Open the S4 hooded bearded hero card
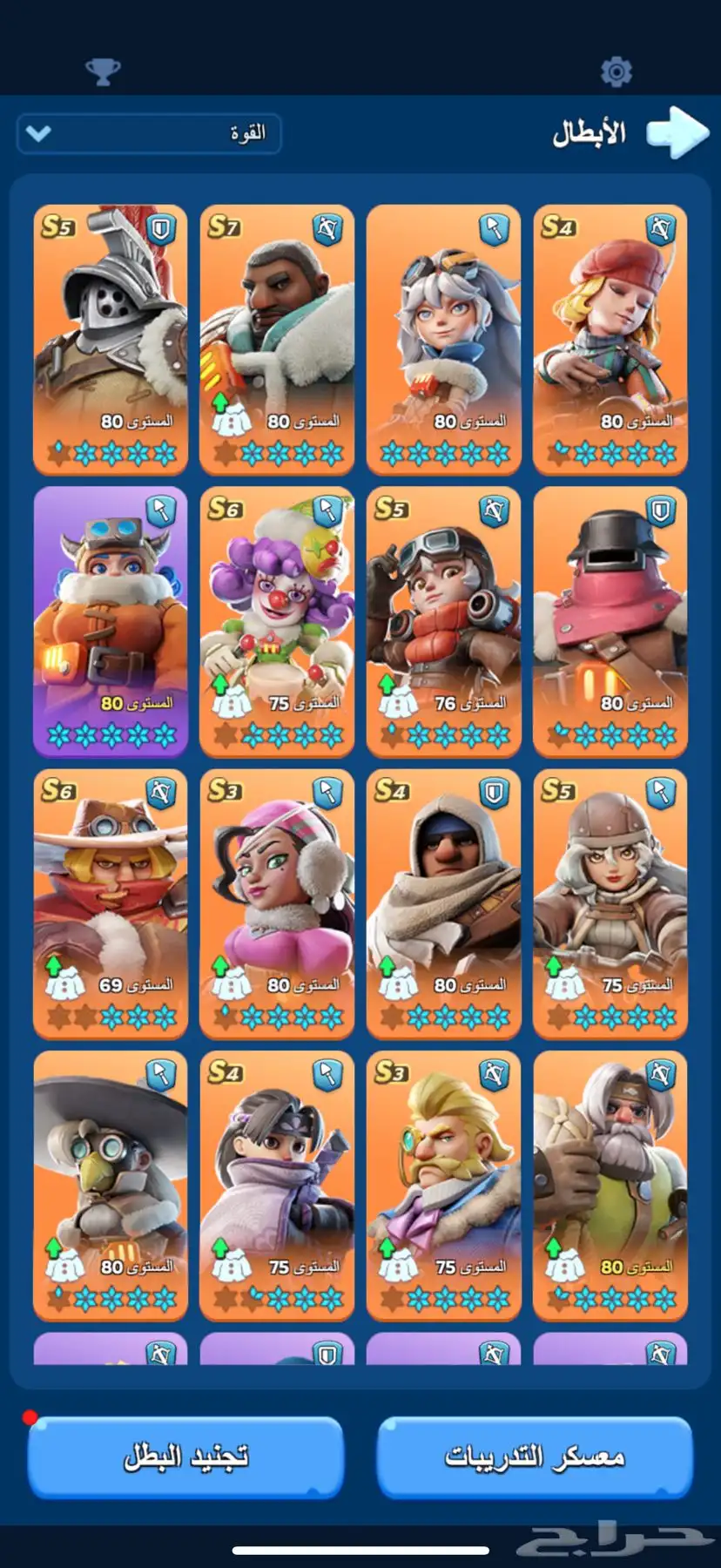This screenshot has width=721, height=1568. [x=443, y=903]
